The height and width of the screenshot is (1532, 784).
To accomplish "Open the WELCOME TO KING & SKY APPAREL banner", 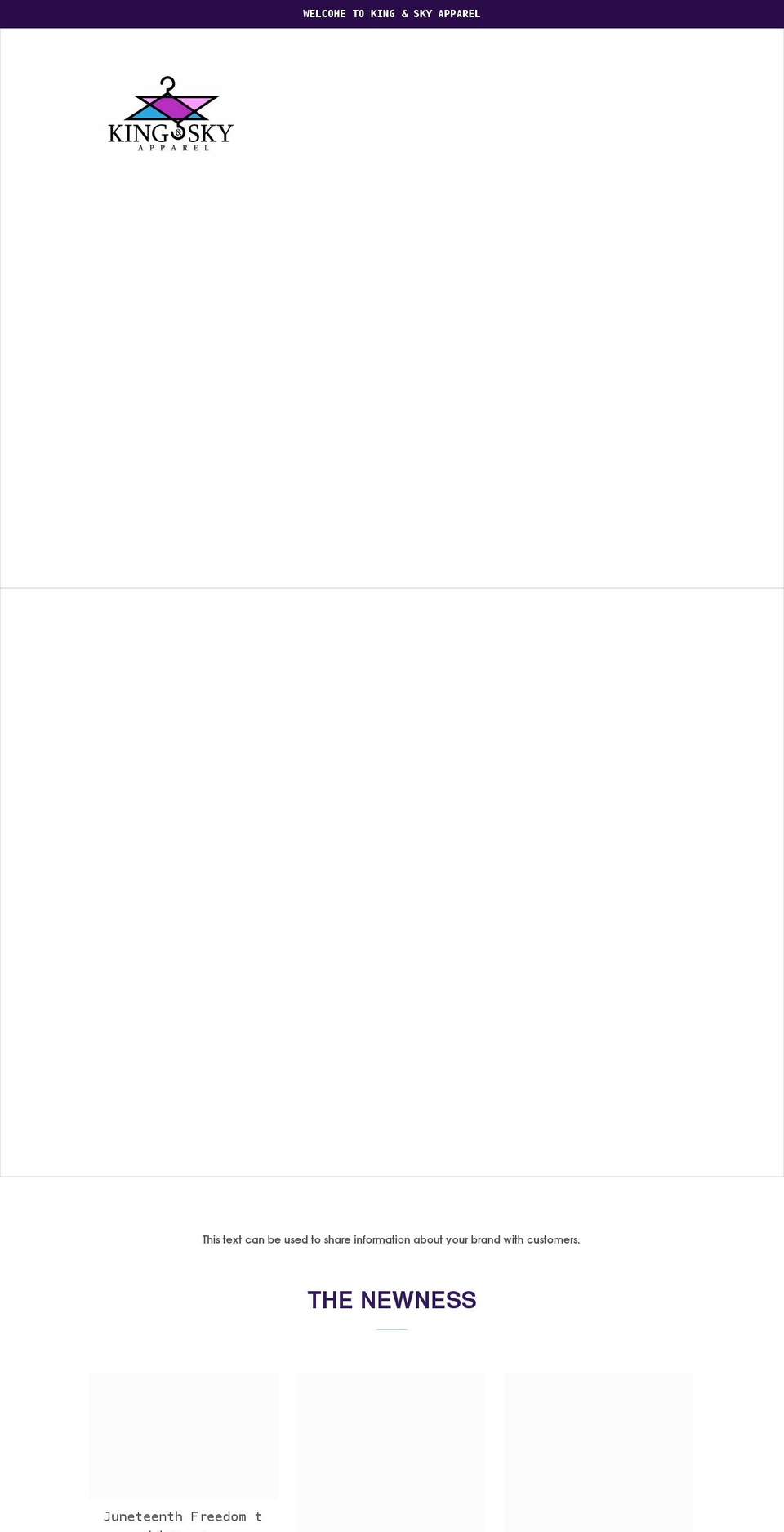I will click(x=391, y=13).
